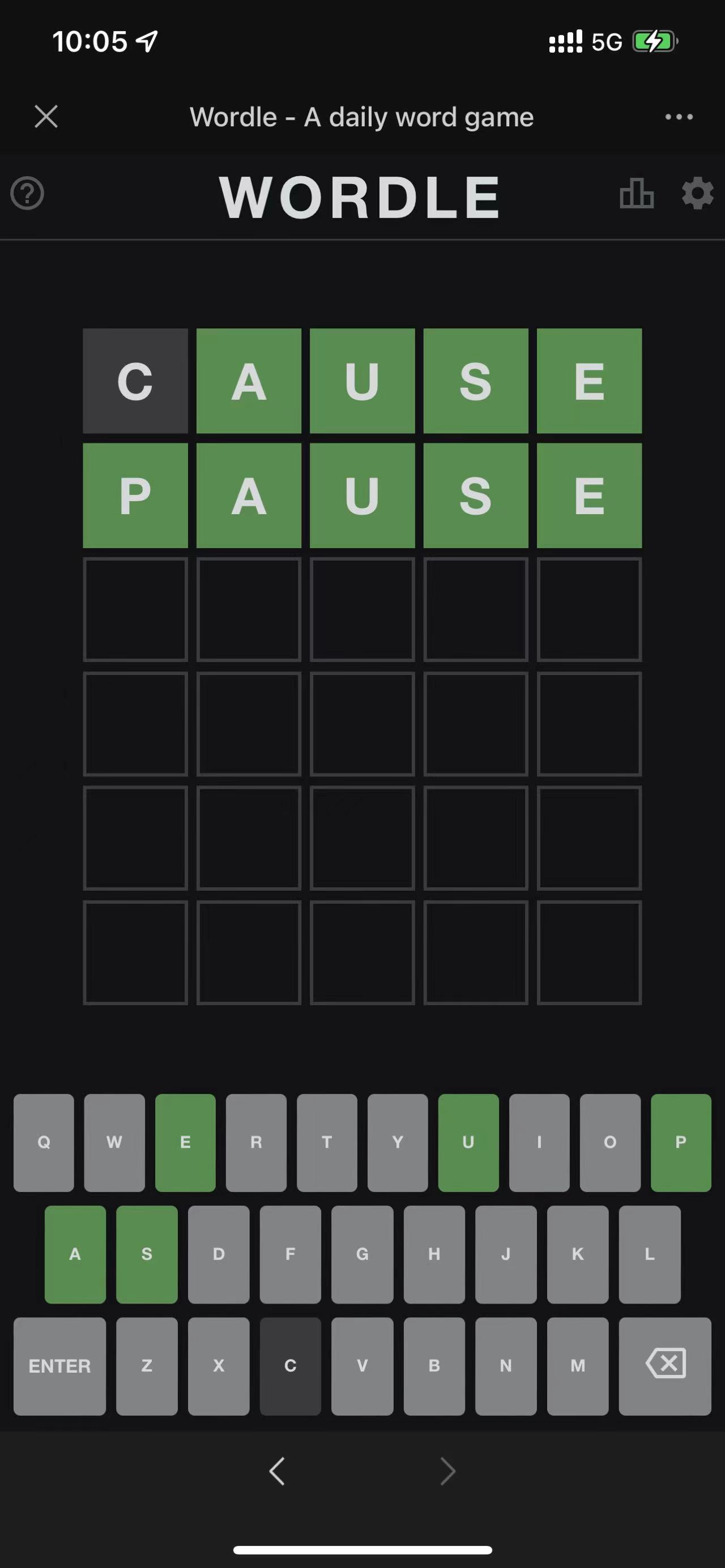Tap the dark gray C key
This screenshot has height=1568, width=725.
pyautogui.click(x=291, y=1366)
